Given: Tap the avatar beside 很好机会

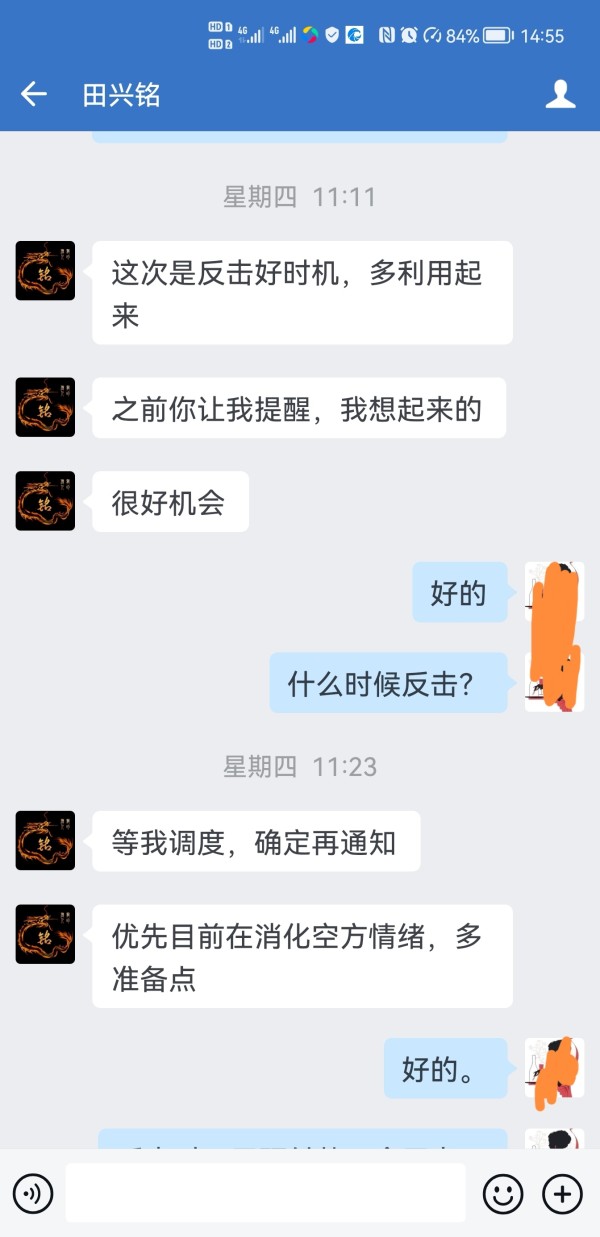Looking at the screenshot, I should (45, 501).
